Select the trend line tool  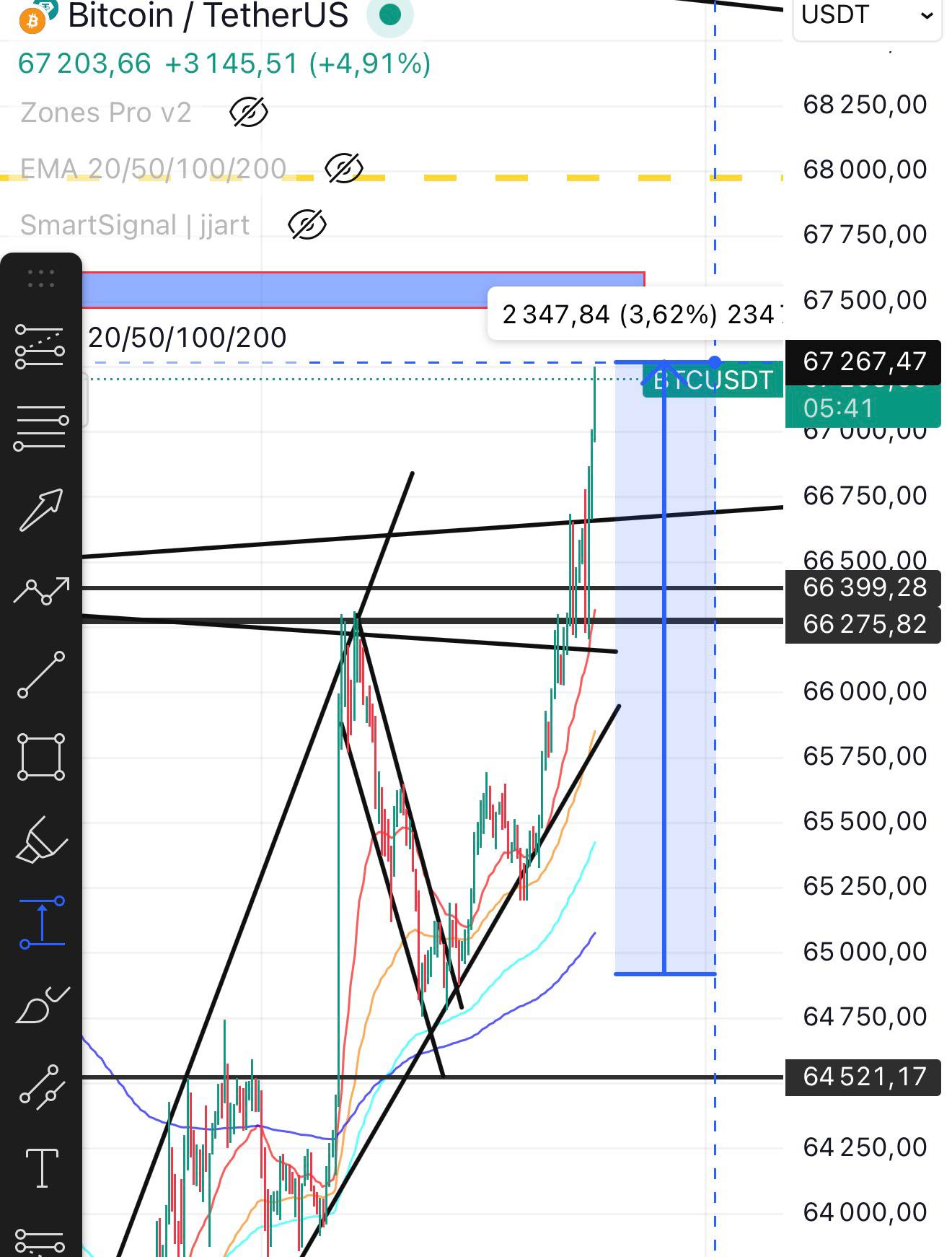[41, 675]
